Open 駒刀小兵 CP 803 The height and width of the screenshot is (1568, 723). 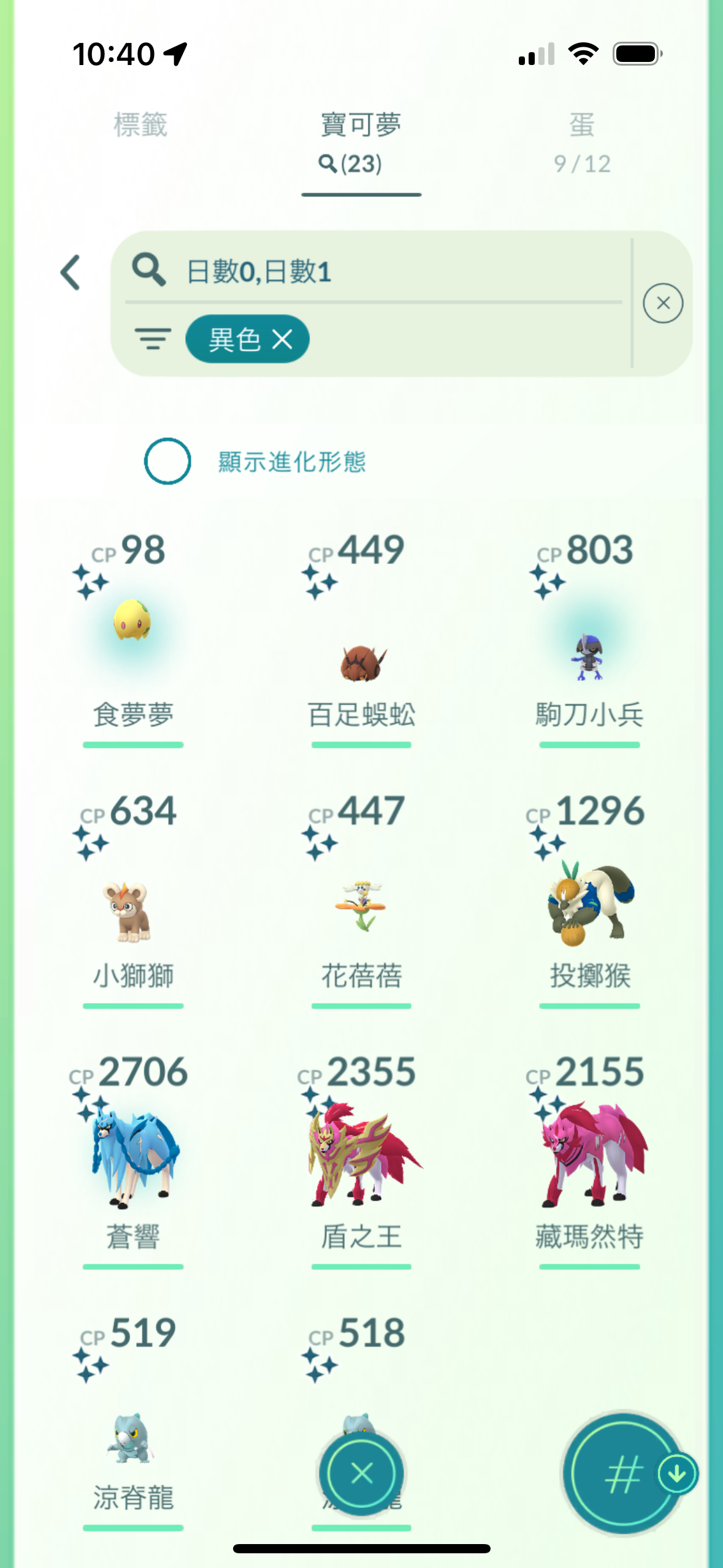[590, 638]
